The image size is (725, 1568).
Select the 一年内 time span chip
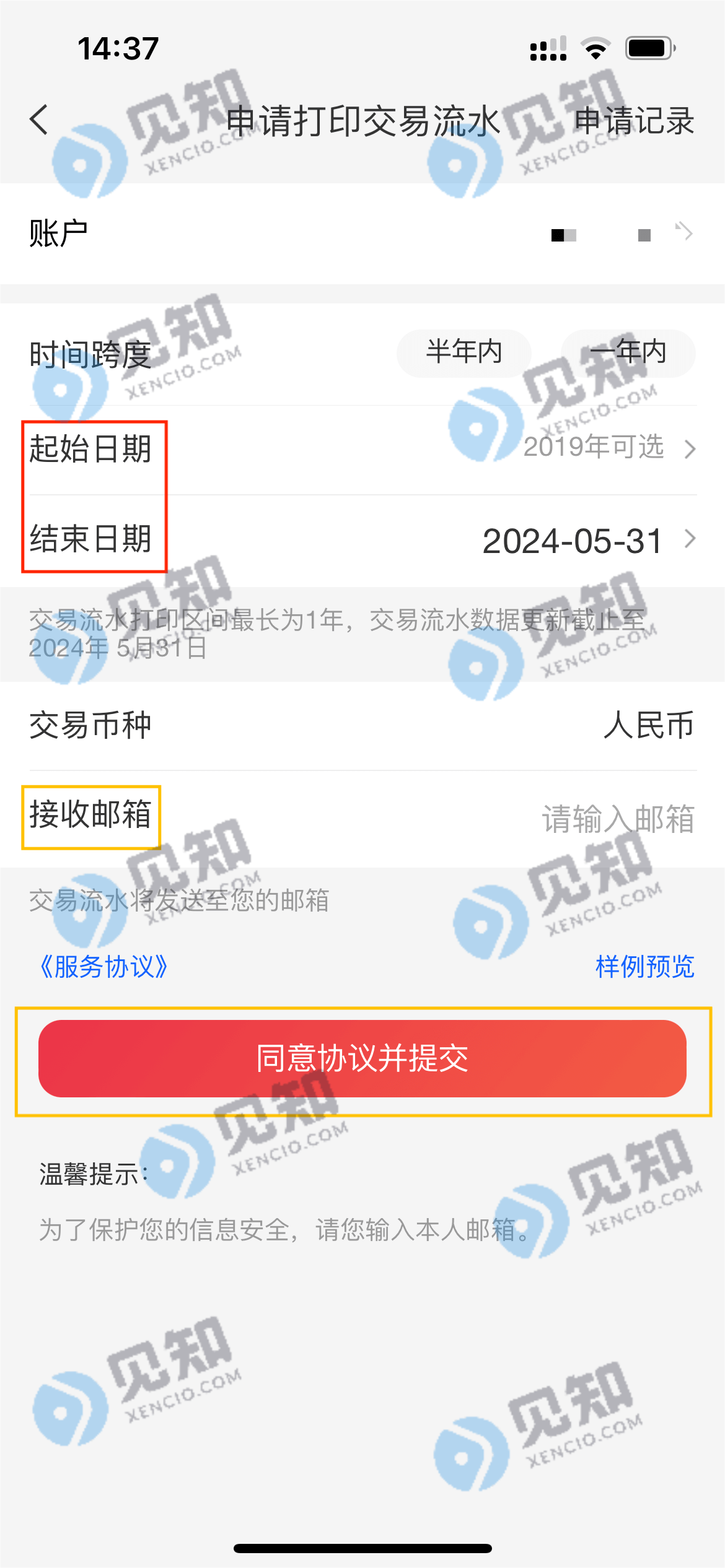pos(628,352)
